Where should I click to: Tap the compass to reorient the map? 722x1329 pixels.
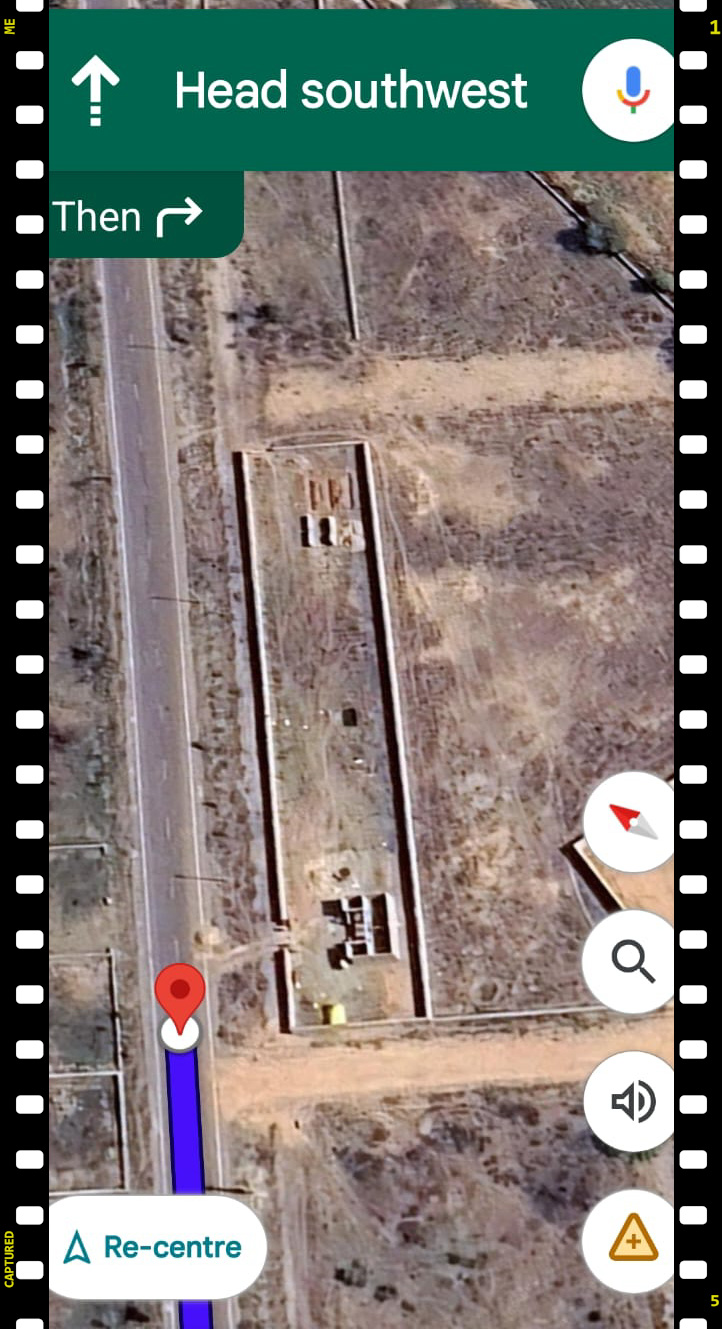[x=632, y=822]
